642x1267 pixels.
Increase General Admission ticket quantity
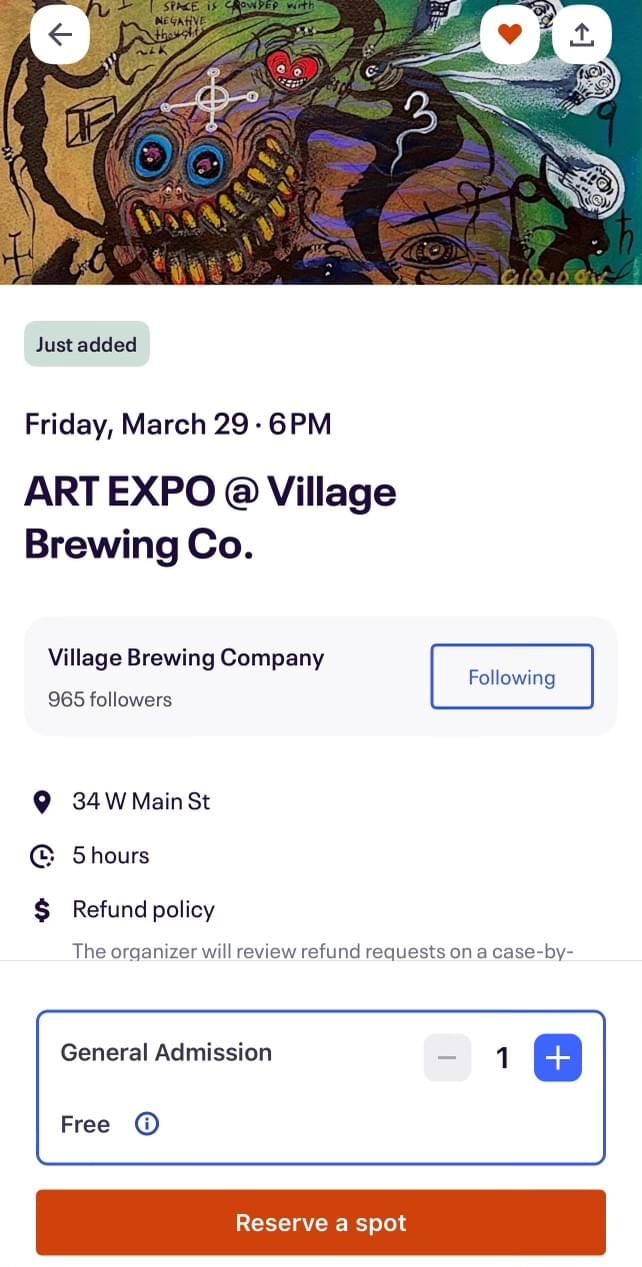coord(558,1058)
